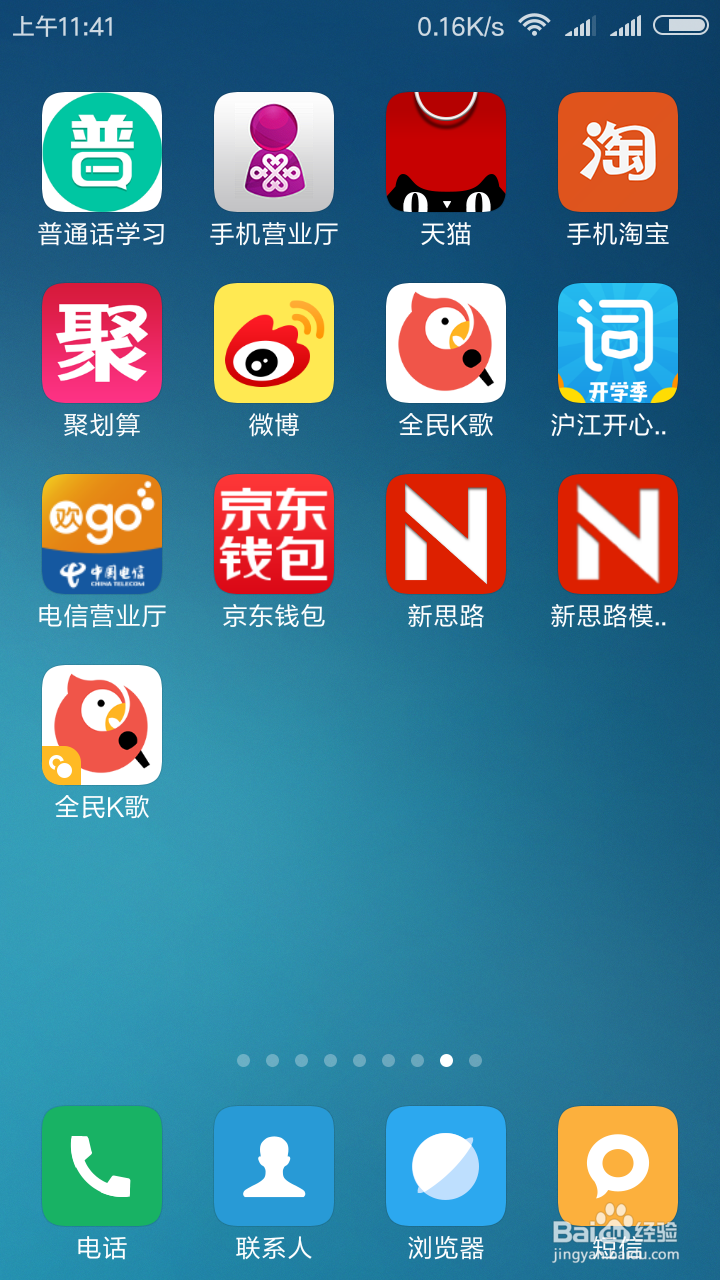The width and height of the screenshot is (720, 1280).
Task: Open the 全民K歌 karaoke app
Action: (x=445, y=343)
